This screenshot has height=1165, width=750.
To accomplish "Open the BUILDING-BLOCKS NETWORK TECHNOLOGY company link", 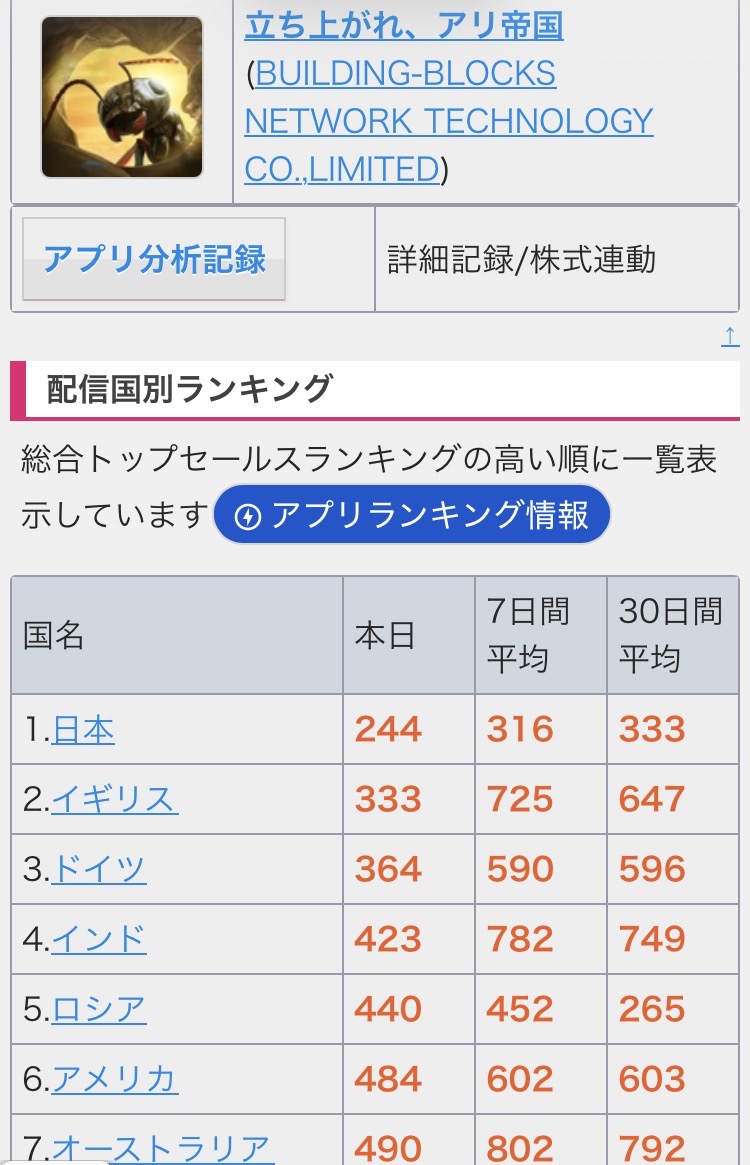I will 448,121.
